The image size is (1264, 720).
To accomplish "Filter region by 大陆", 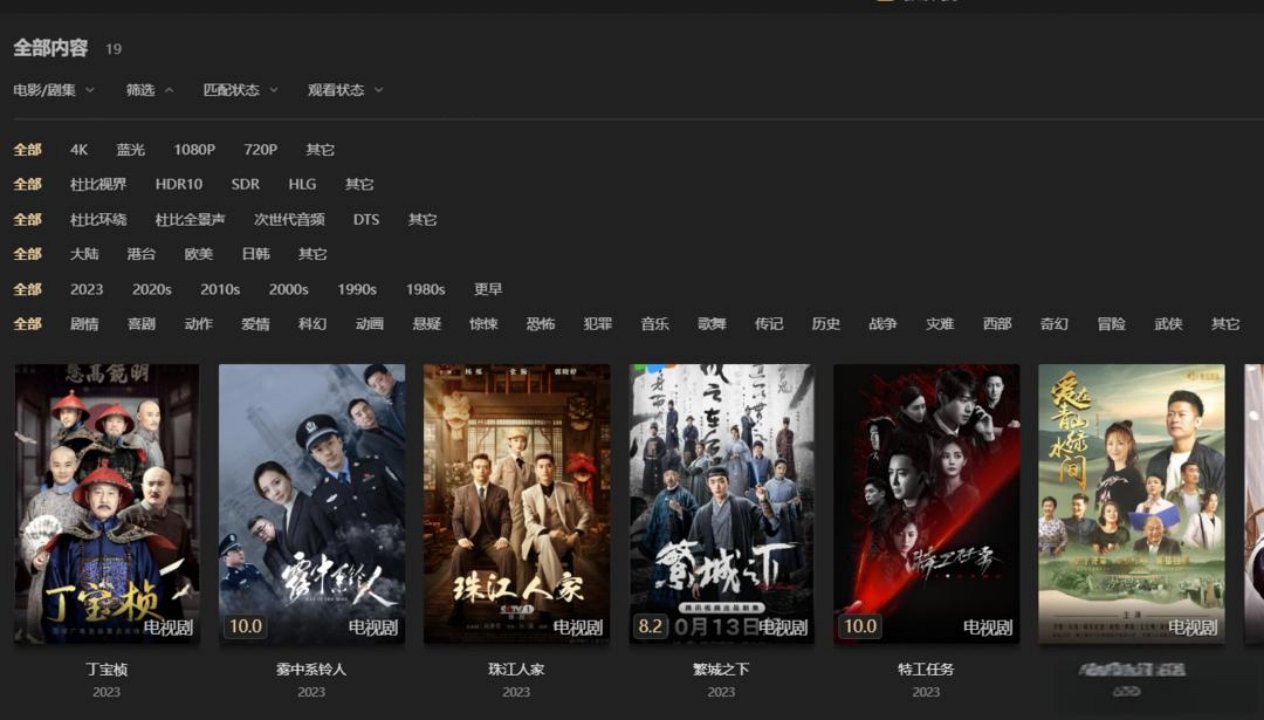I will point(84,254).
